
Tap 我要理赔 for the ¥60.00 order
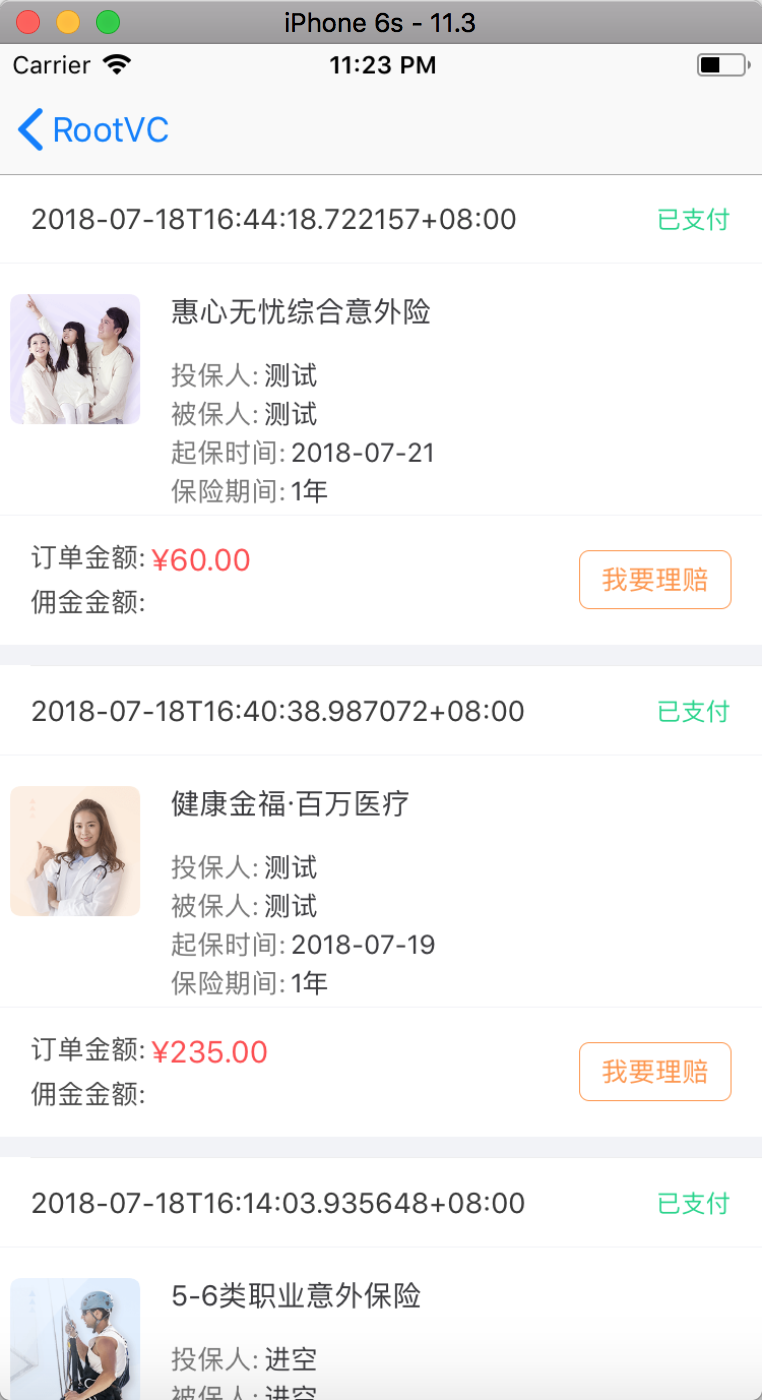point(655,579)
